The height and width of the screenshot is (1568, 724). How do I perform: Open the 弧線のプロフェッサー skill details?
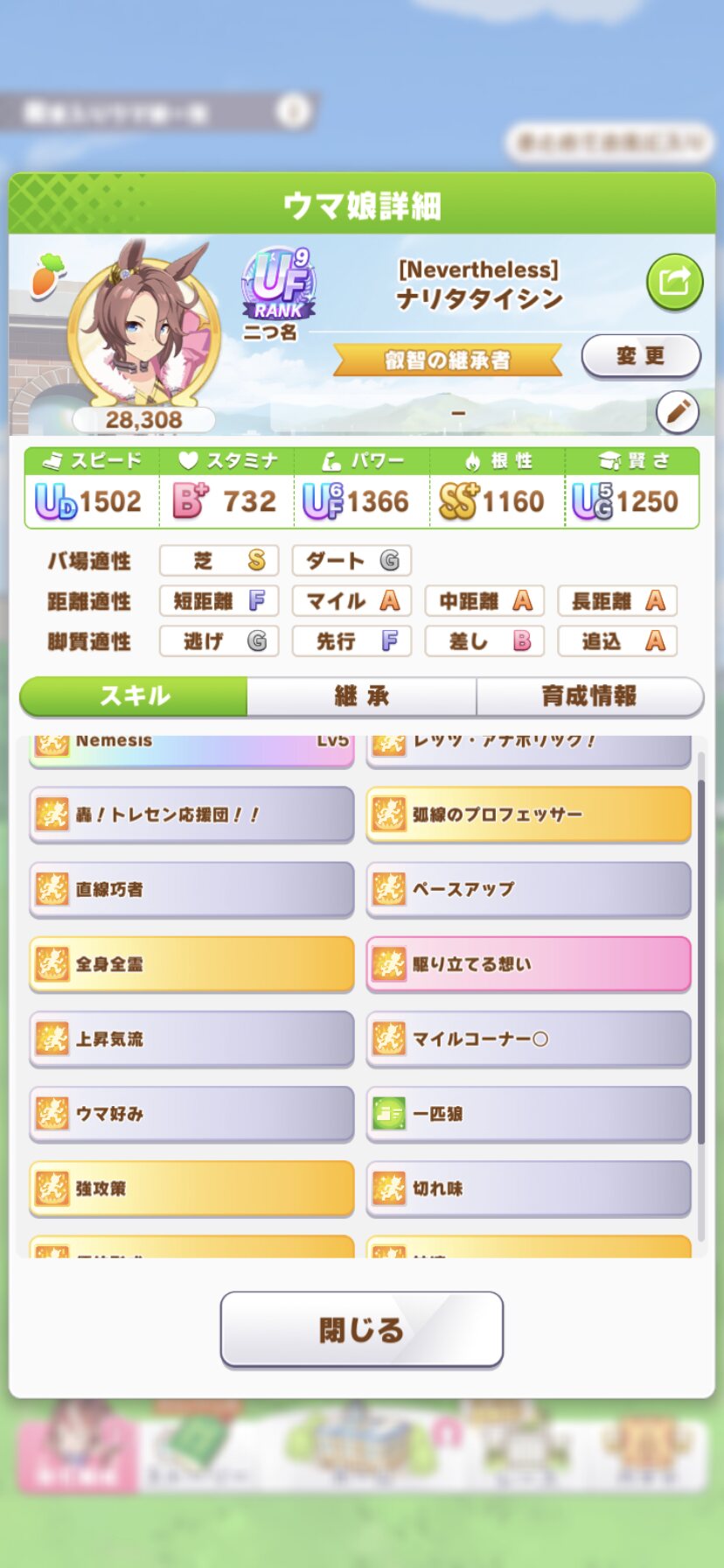[528, 815]
